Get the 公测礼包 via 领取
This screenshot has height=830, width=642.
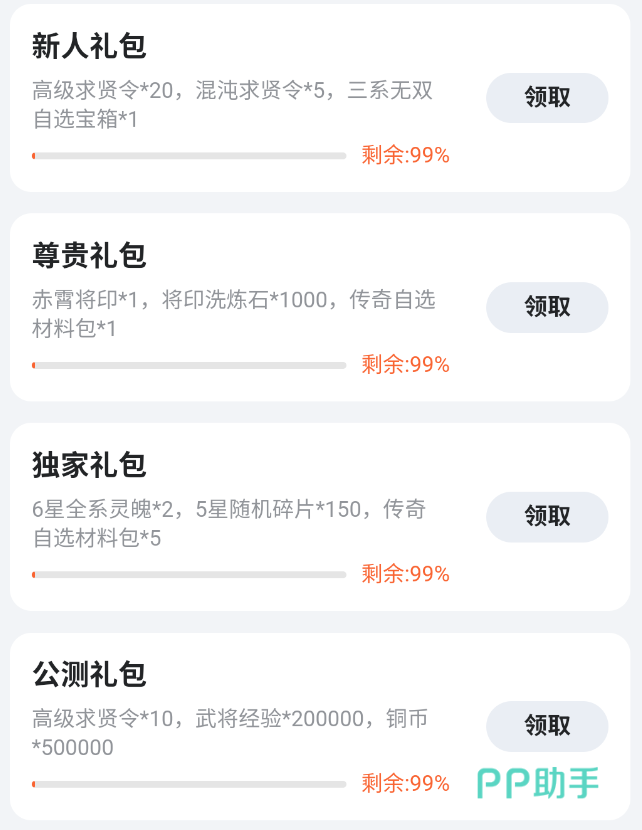(547, 726)
